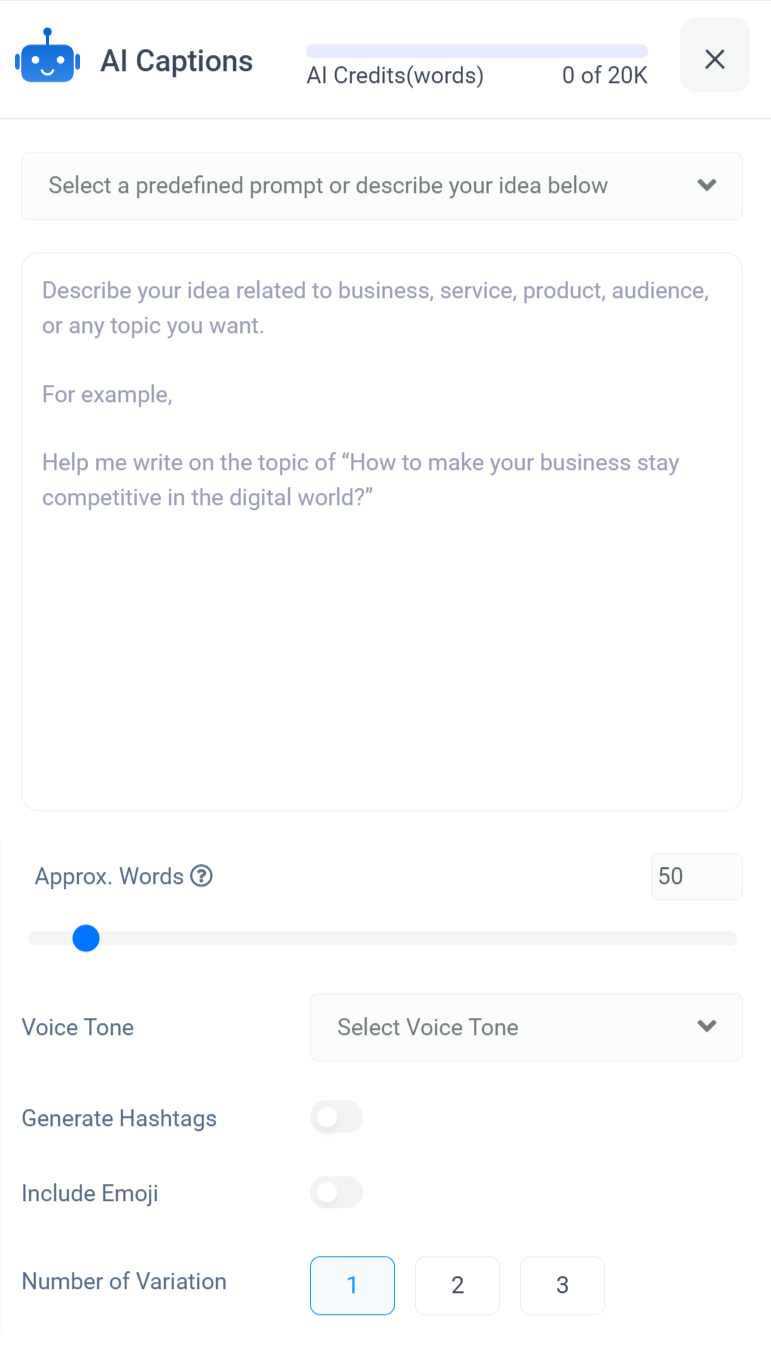Enable Generate Hashtags
The width and height of the screenshot is (771, 1363).
tap(336, 1117)
